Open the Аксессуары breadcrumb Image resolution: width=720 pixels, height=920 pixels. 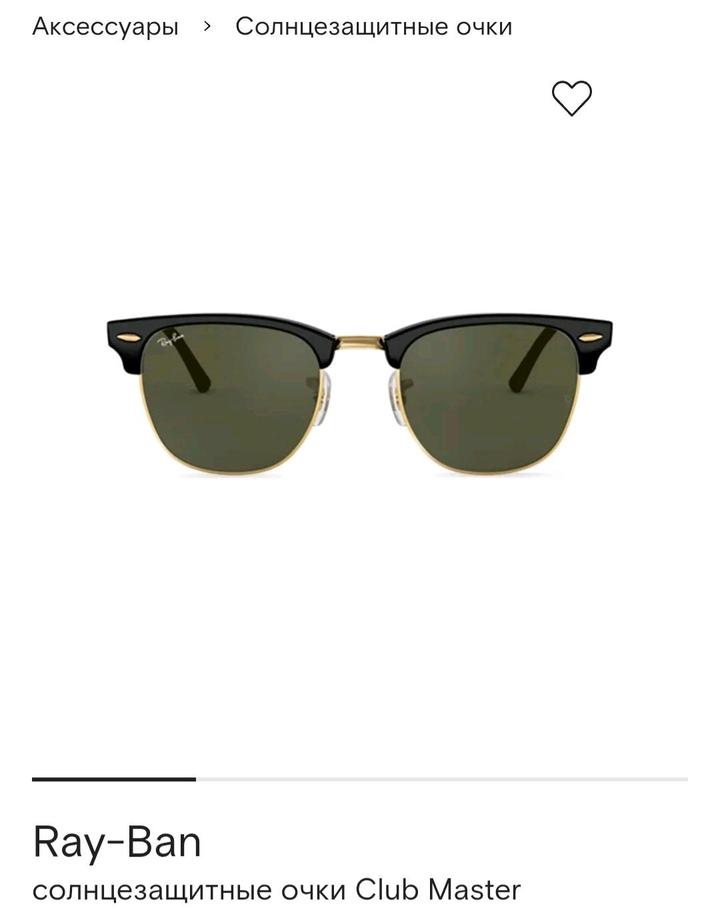(x=105, y=27)
